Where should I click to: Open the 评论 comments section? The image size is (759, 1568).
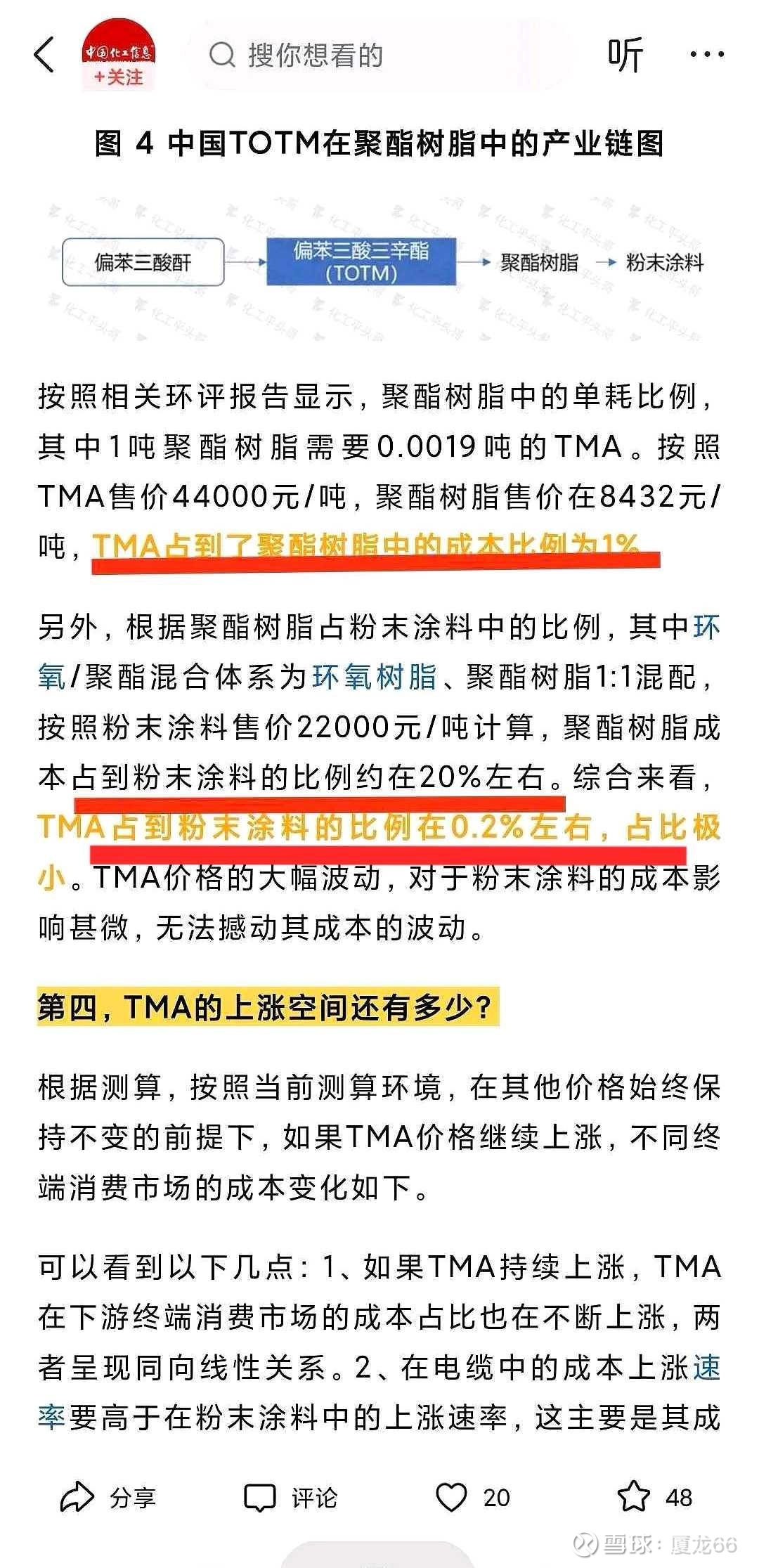point(291,1497)
